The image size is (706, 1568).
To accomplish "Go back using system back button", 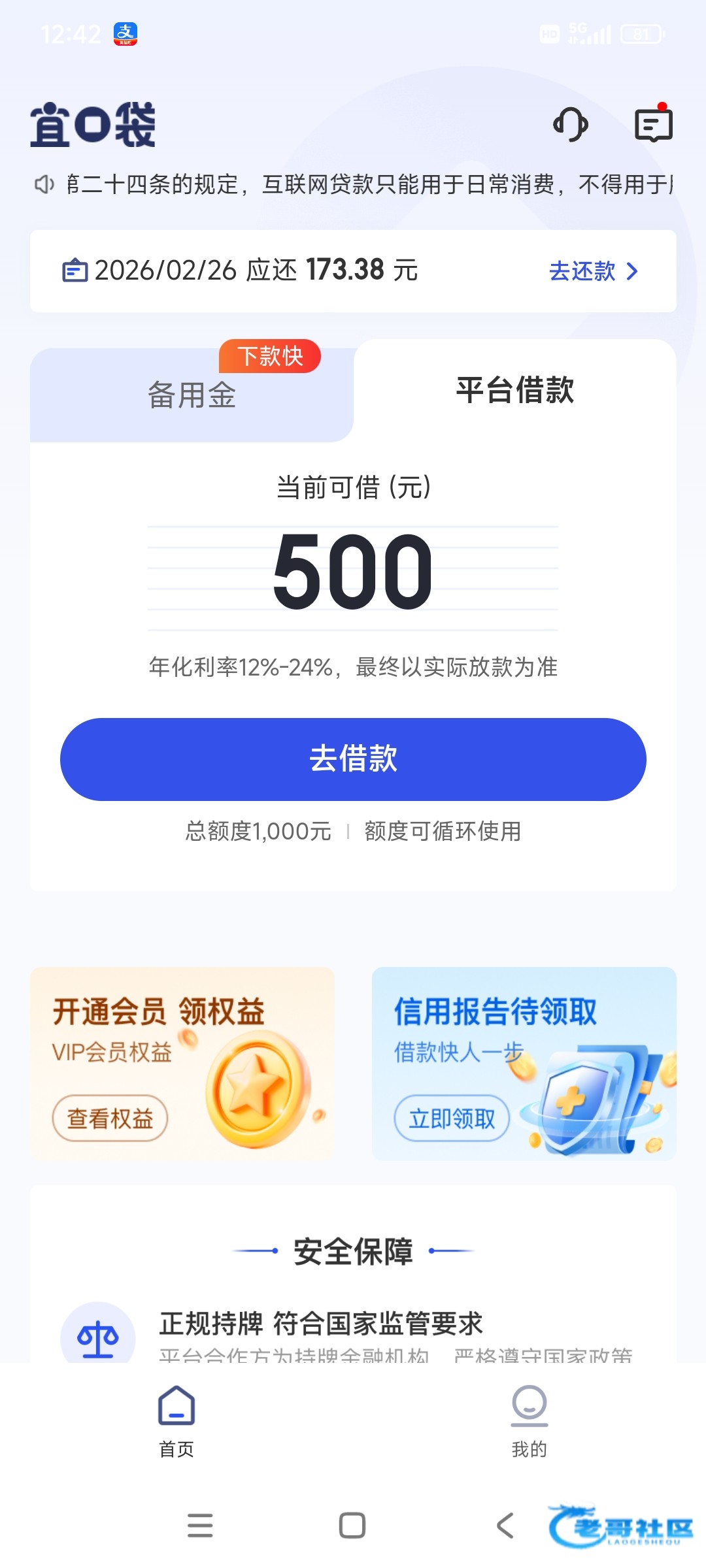I will click(x=505, y=1526).
